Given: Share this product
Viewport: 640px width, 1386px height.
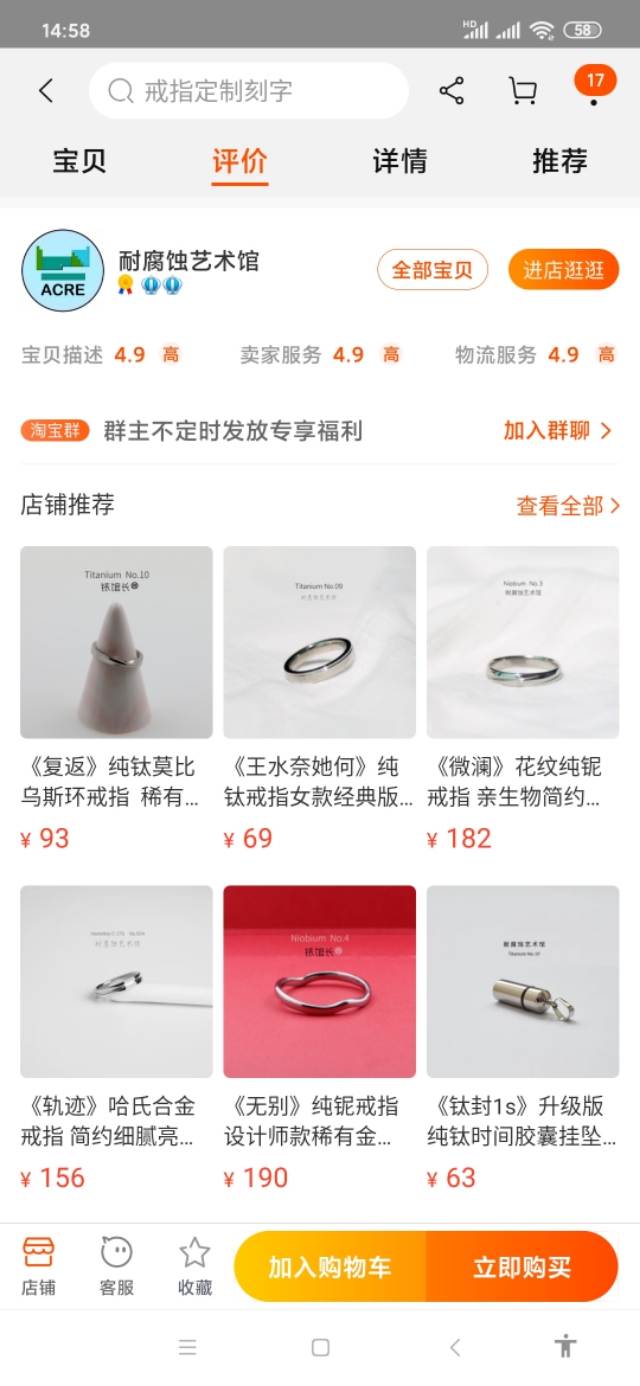Looking at the screenshot, I should [x=452, y=91].
